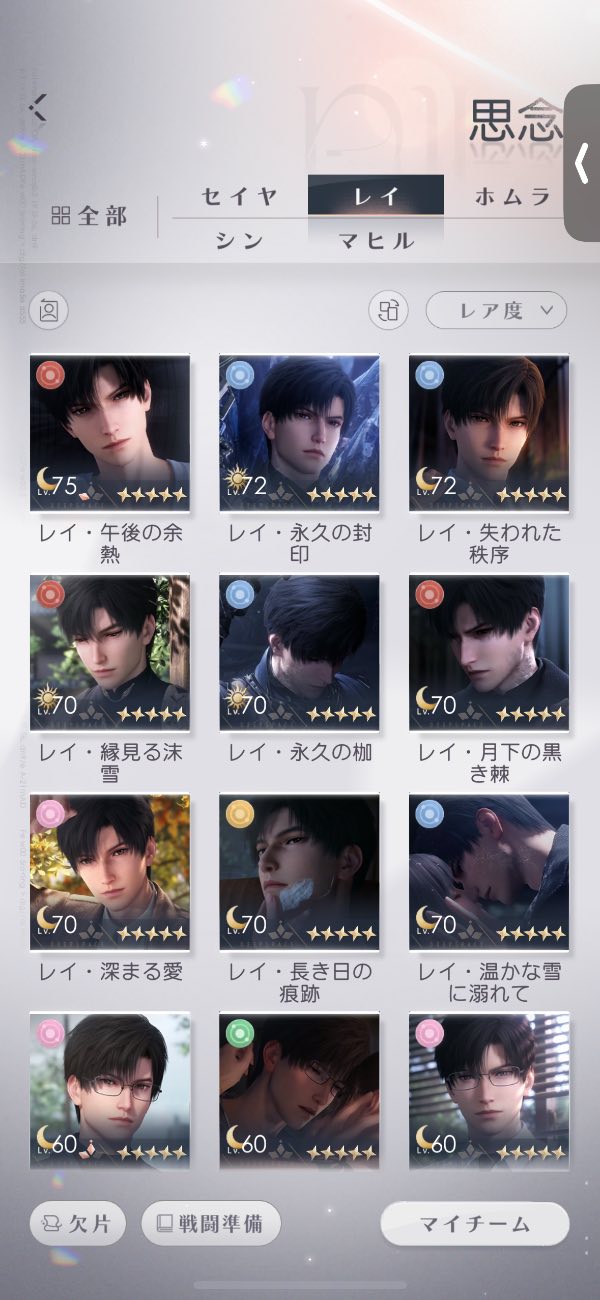Tap the filter icon beside レア度

point(388,310)
